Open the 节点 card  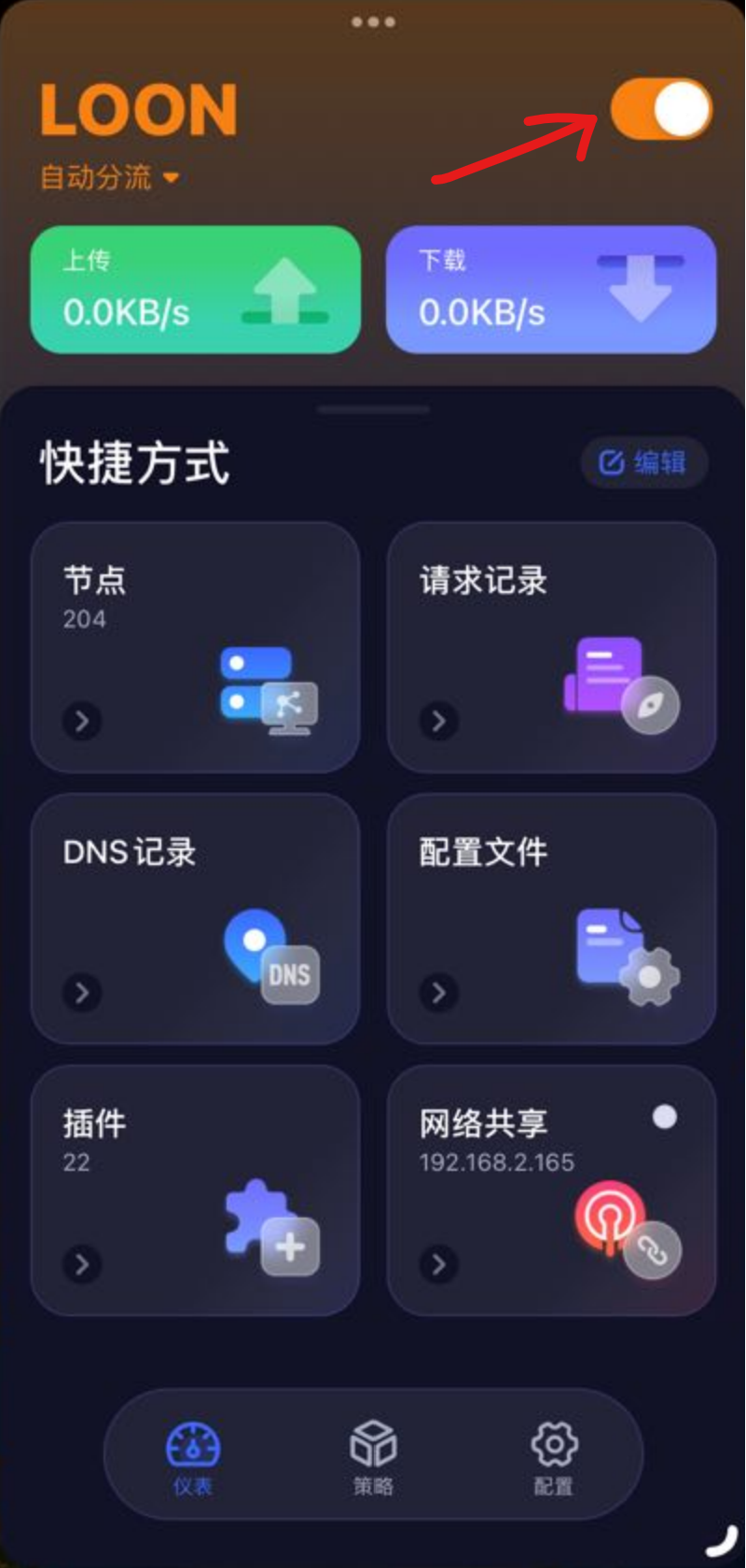pyautogui.click(x=195, y=647)
